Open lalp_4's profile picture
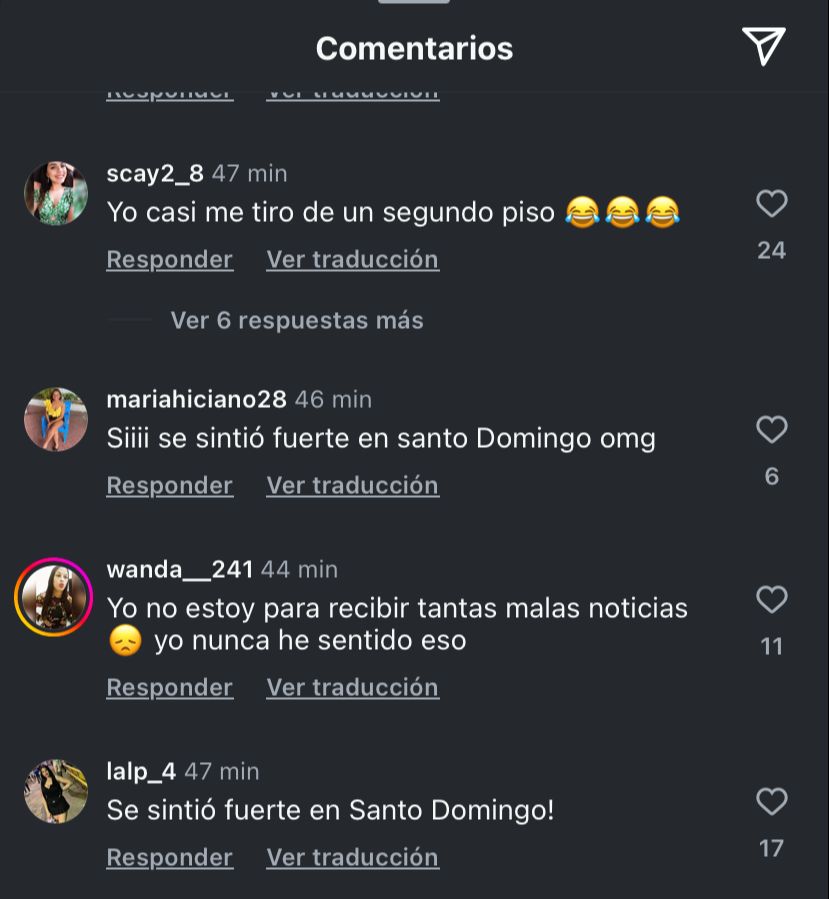 tap(56, 791)
